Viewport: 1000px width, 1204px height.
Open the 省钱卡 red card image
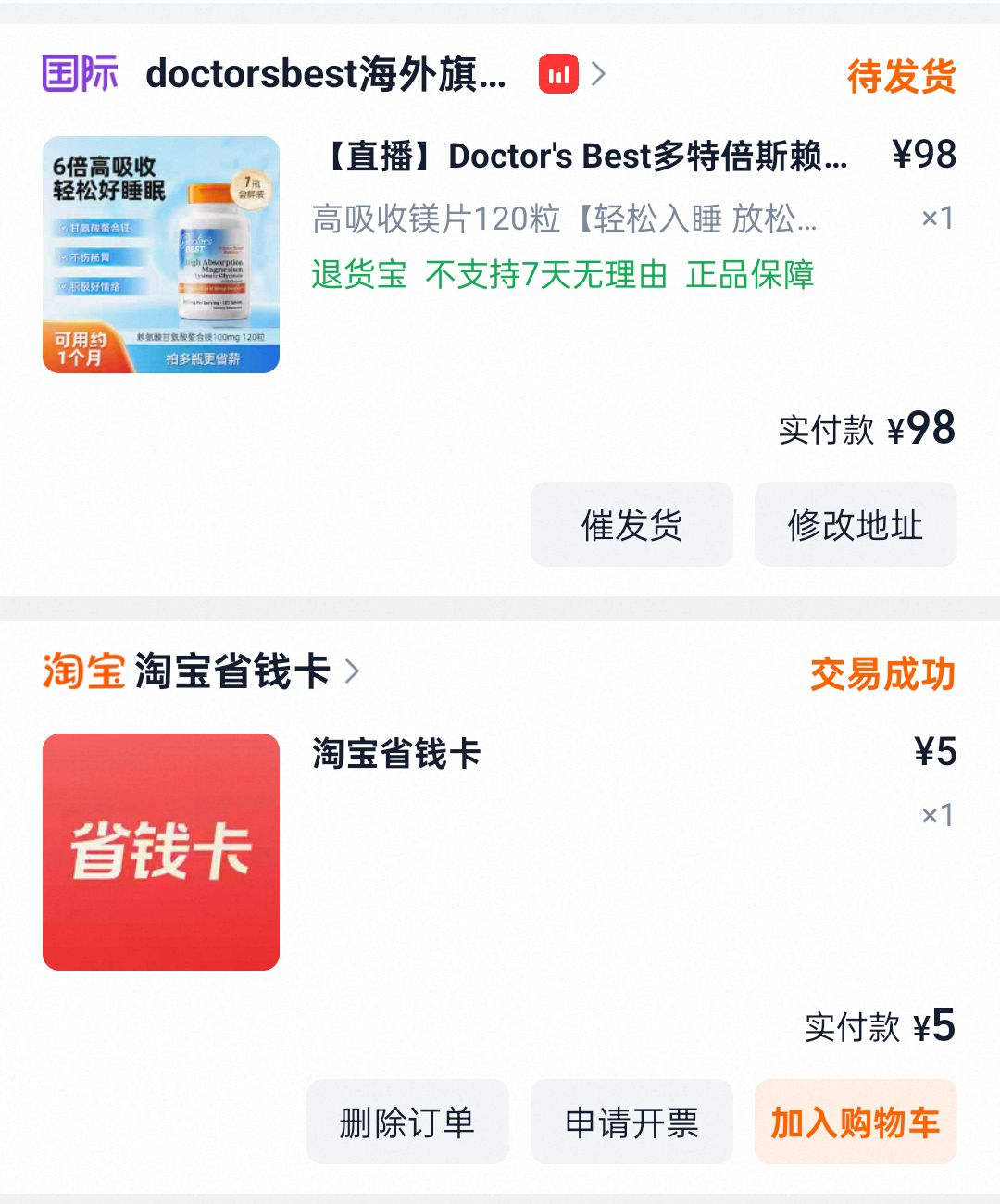[x=161, y=852]
